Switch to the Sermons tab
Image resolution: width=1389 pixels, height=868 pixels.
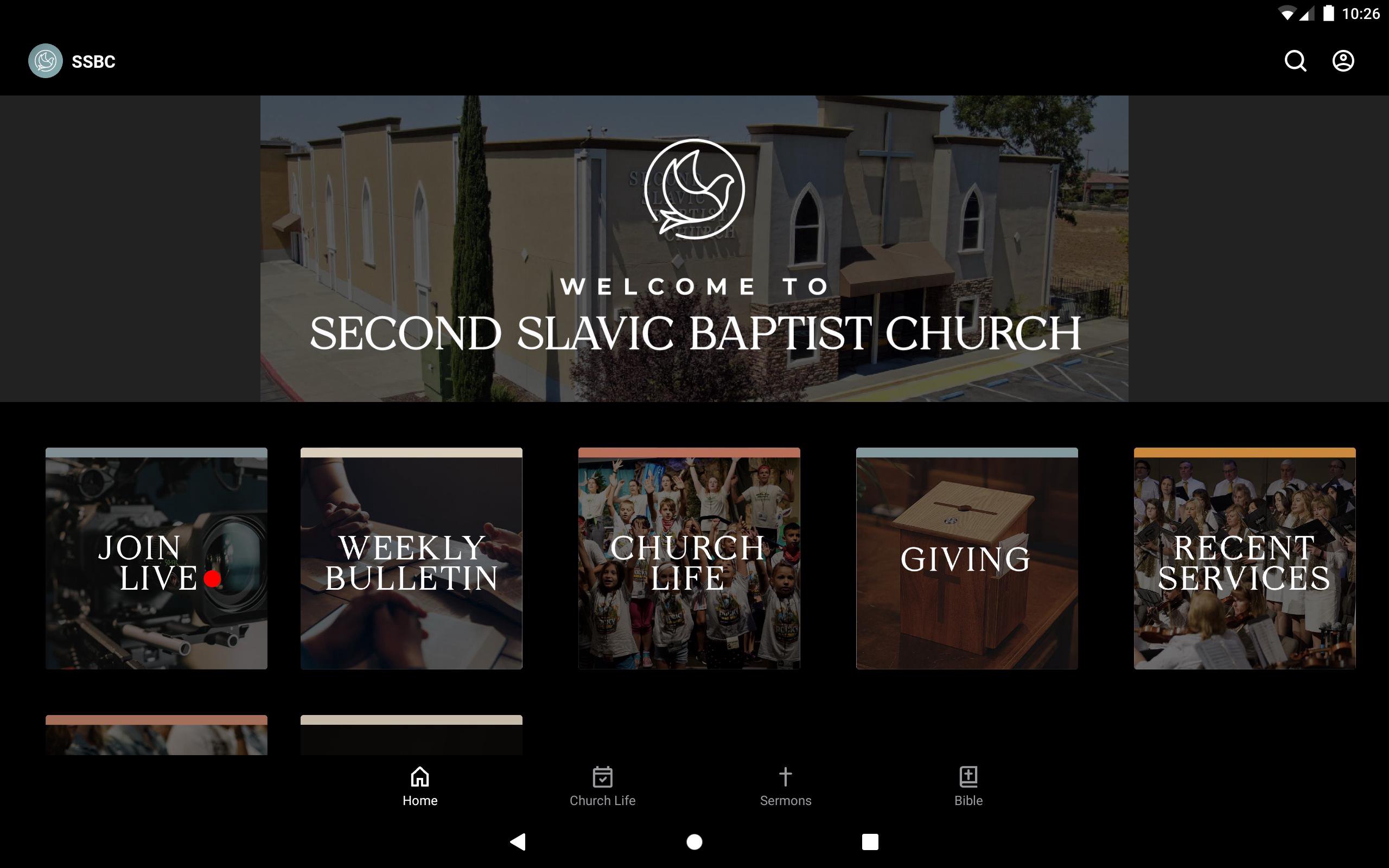coord(785,787)
